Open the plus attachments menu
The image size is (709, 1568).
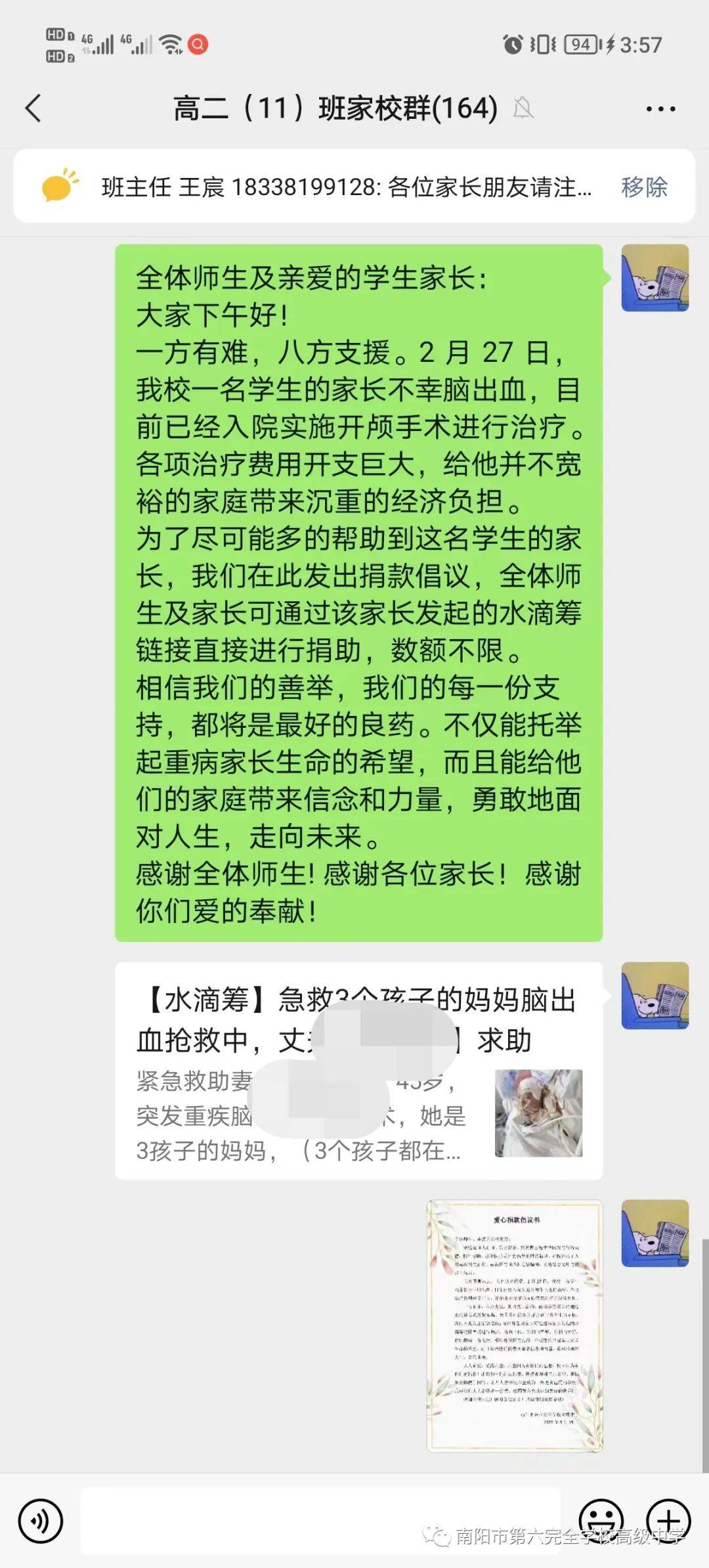[x=668, y=1520]
